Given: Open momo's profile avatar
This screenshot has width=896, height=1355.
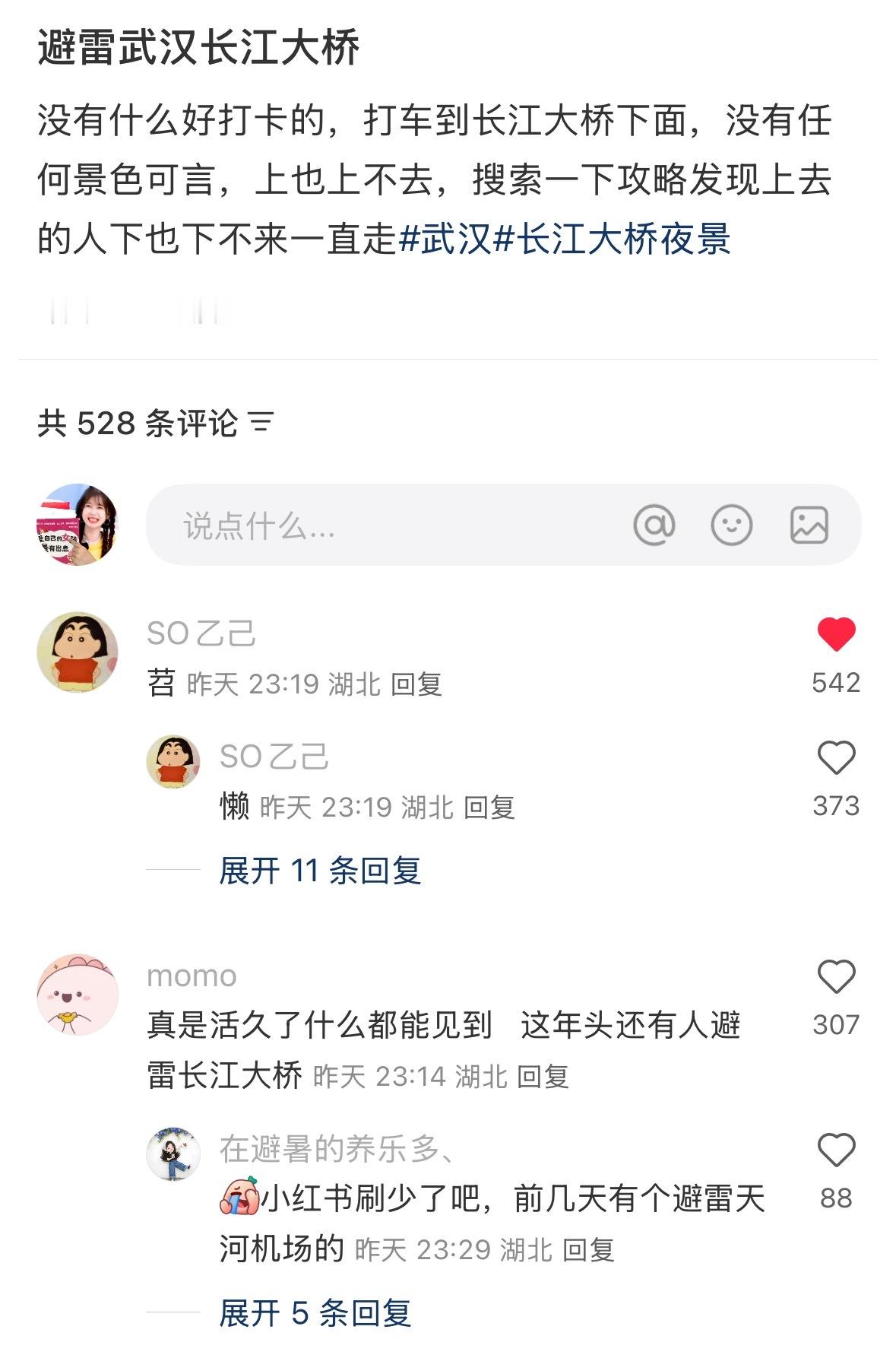Looking at the screenshot, I should point(78,994).
